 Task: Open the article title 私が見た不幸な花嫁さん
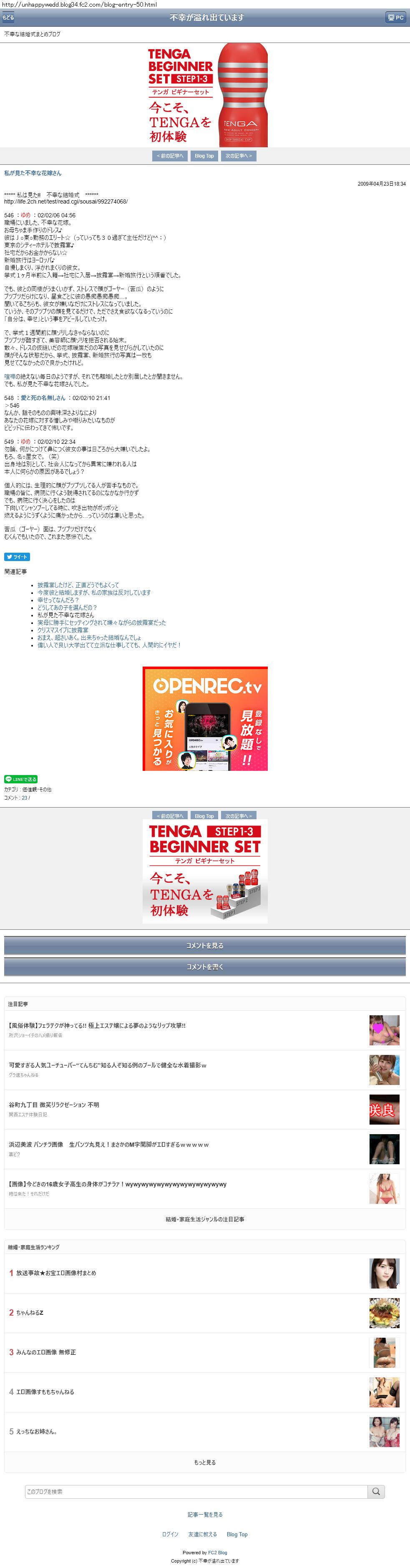[x=33, y=173]
